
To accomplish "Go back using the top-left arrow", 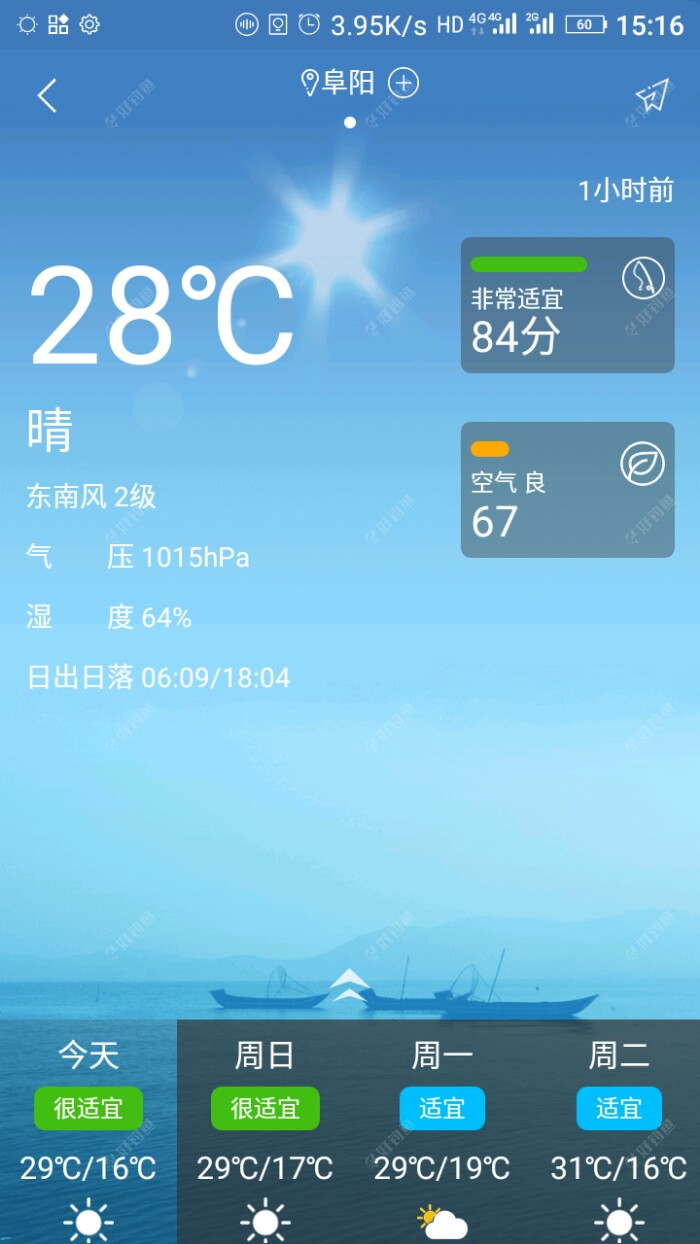I will click(x=47, y=96).
